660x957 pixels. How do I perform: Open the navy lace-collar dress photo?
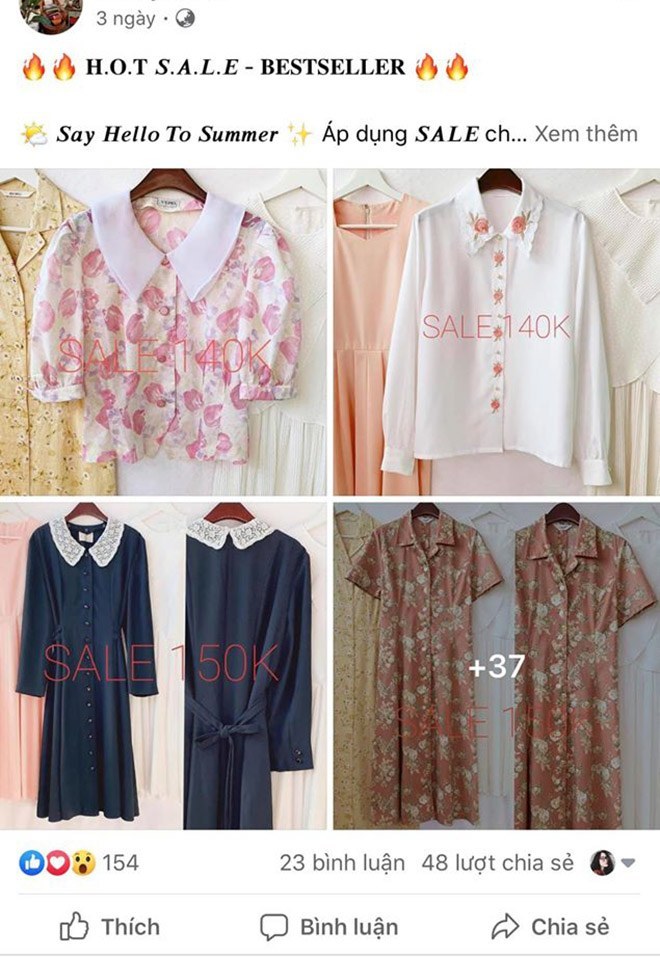click(164, 666)
